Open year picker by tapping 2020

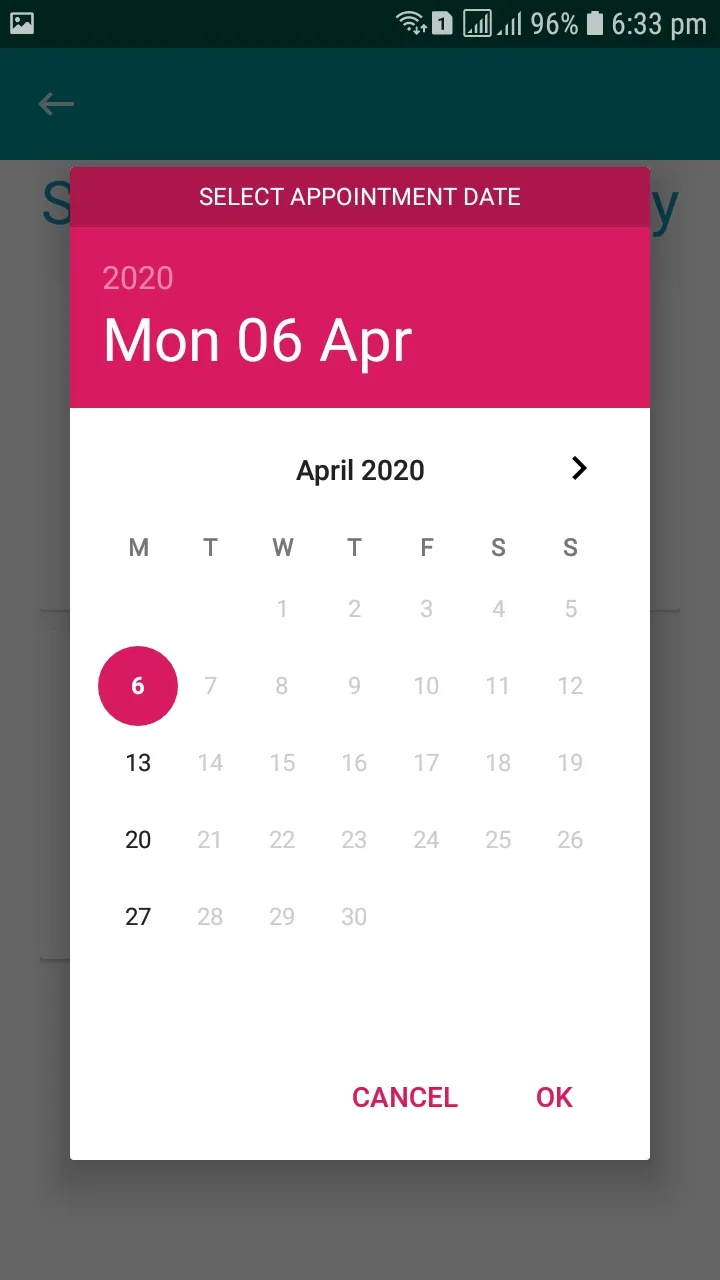[138, 278]
